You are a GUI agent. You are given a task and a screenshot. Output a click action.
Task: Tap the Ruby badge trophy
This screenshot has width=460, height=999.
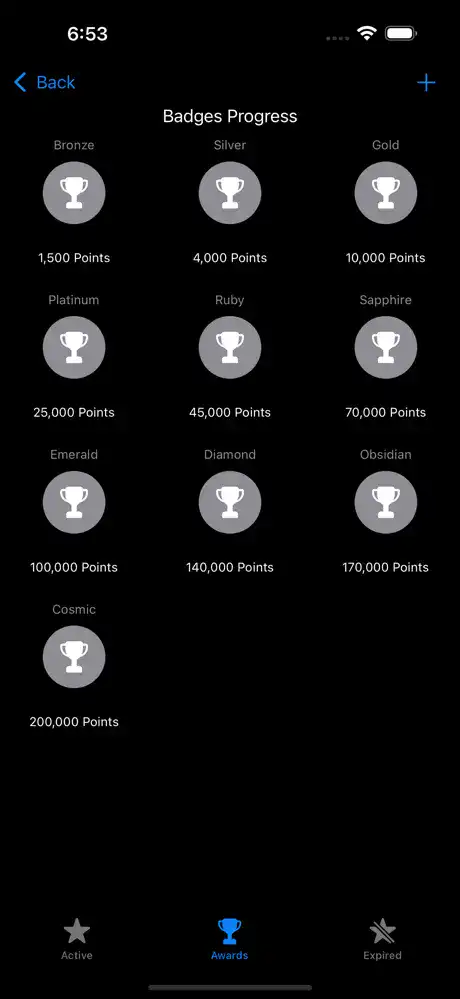[230, 347]
